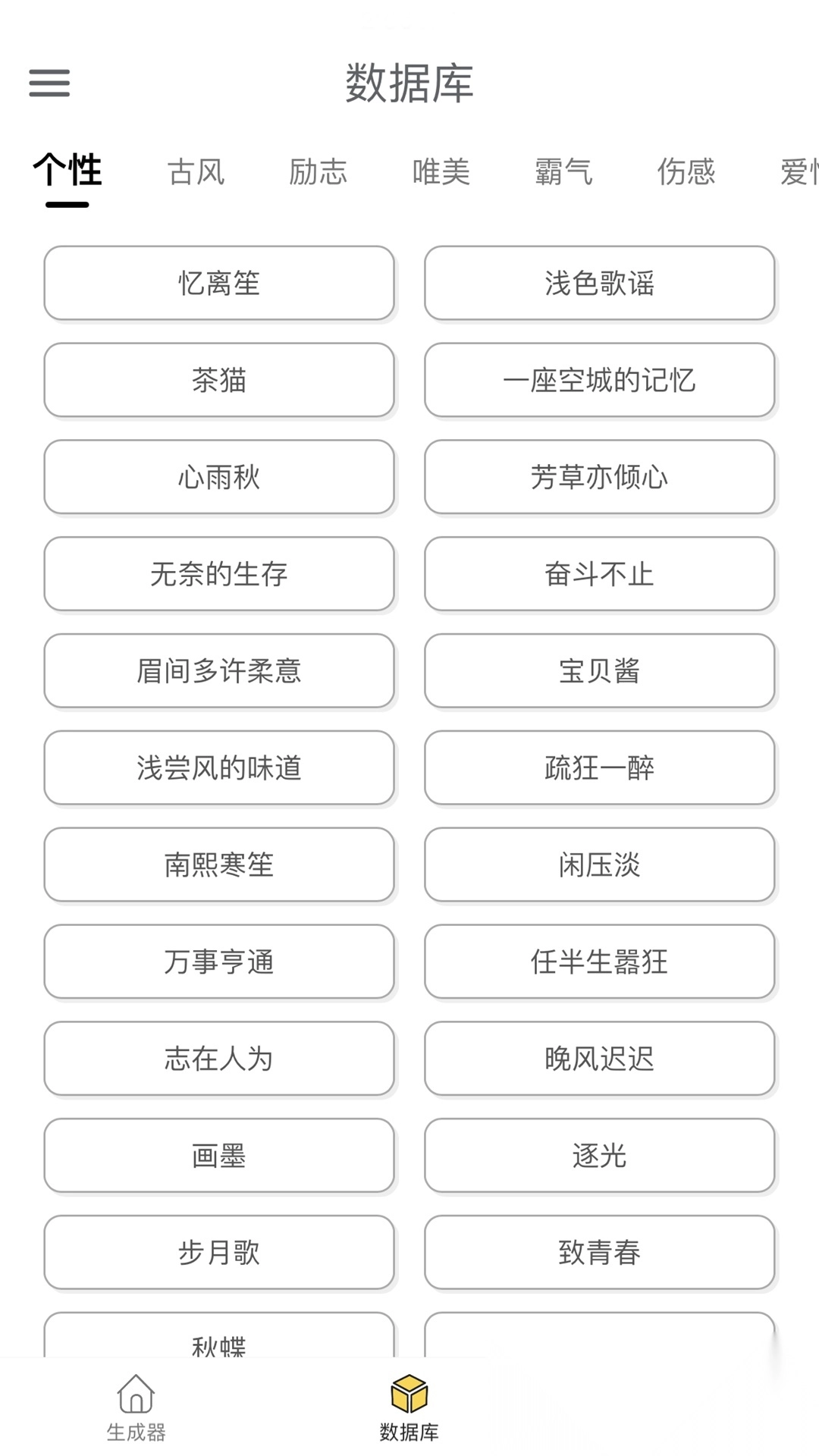Open the hamburger drawer menu
This screenshot has width=819, height=1456.
click(x=49, y=83)
